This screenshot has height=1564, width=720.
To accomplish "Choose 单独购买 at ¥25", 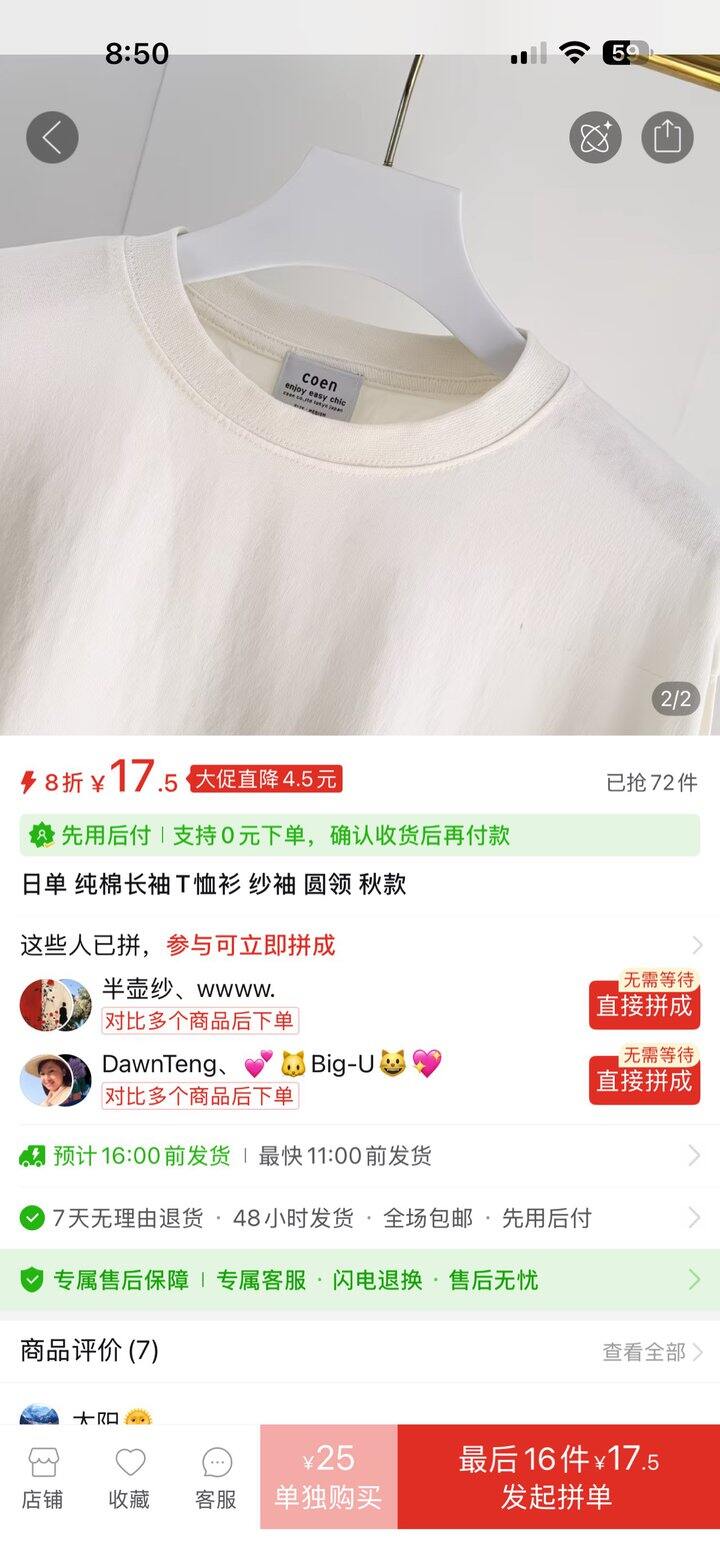I will pos(329,1477).
